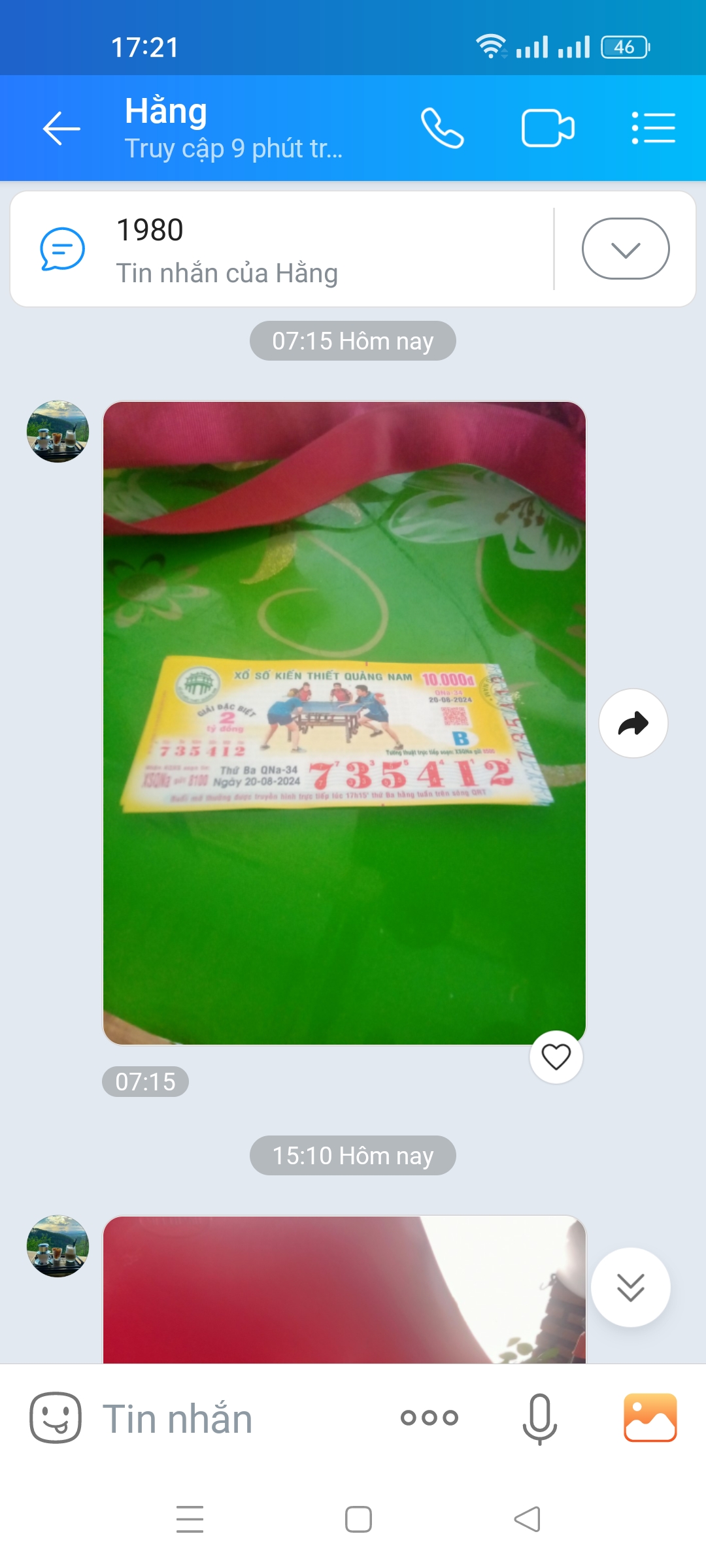The height and width of the screenshot is (1568, 706).
Task: Expand the pinned messages chevron
Action: coord(625,249)
